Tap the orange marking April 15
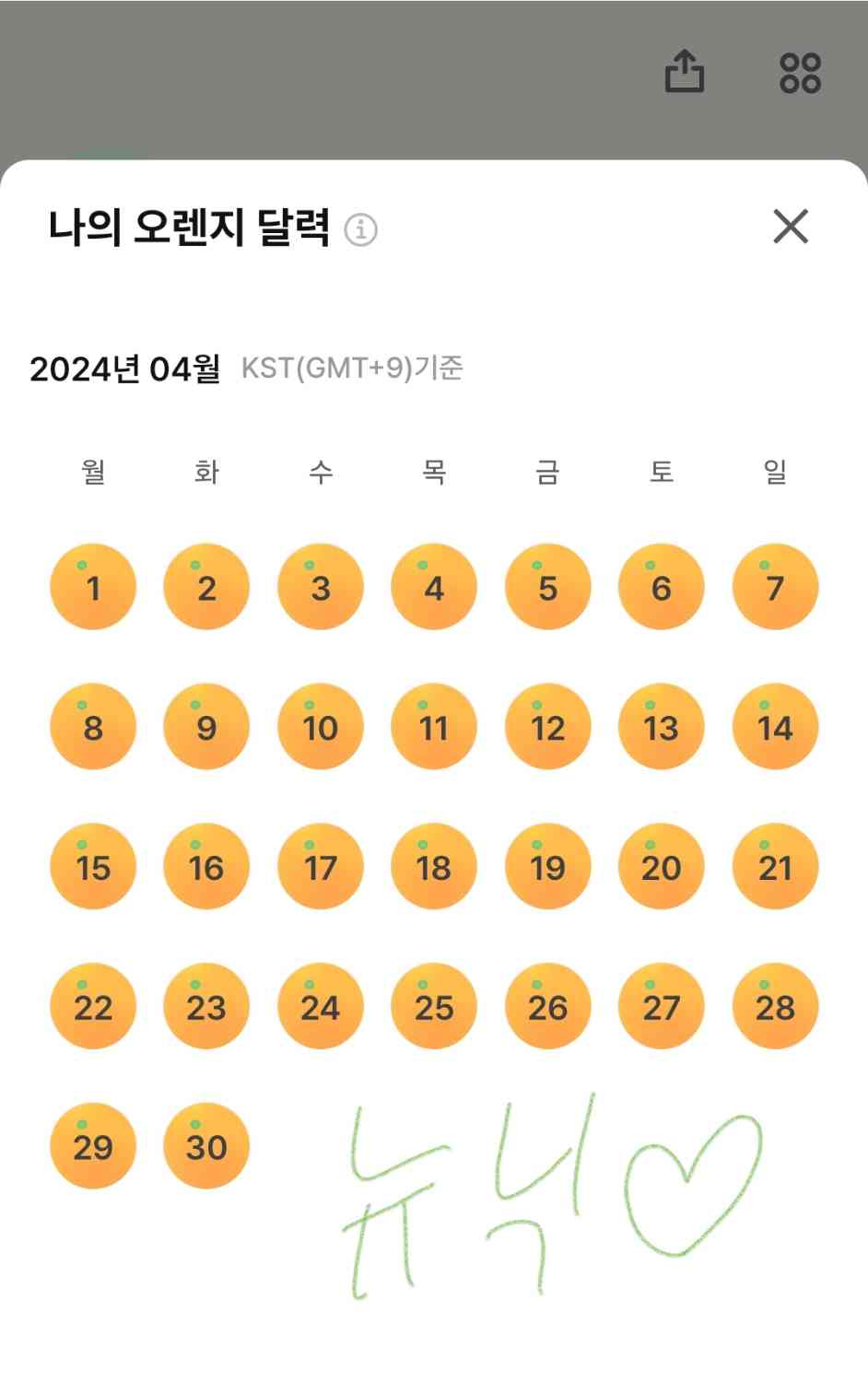This screenshot has width=868, height=1382. tap(92, 867)
